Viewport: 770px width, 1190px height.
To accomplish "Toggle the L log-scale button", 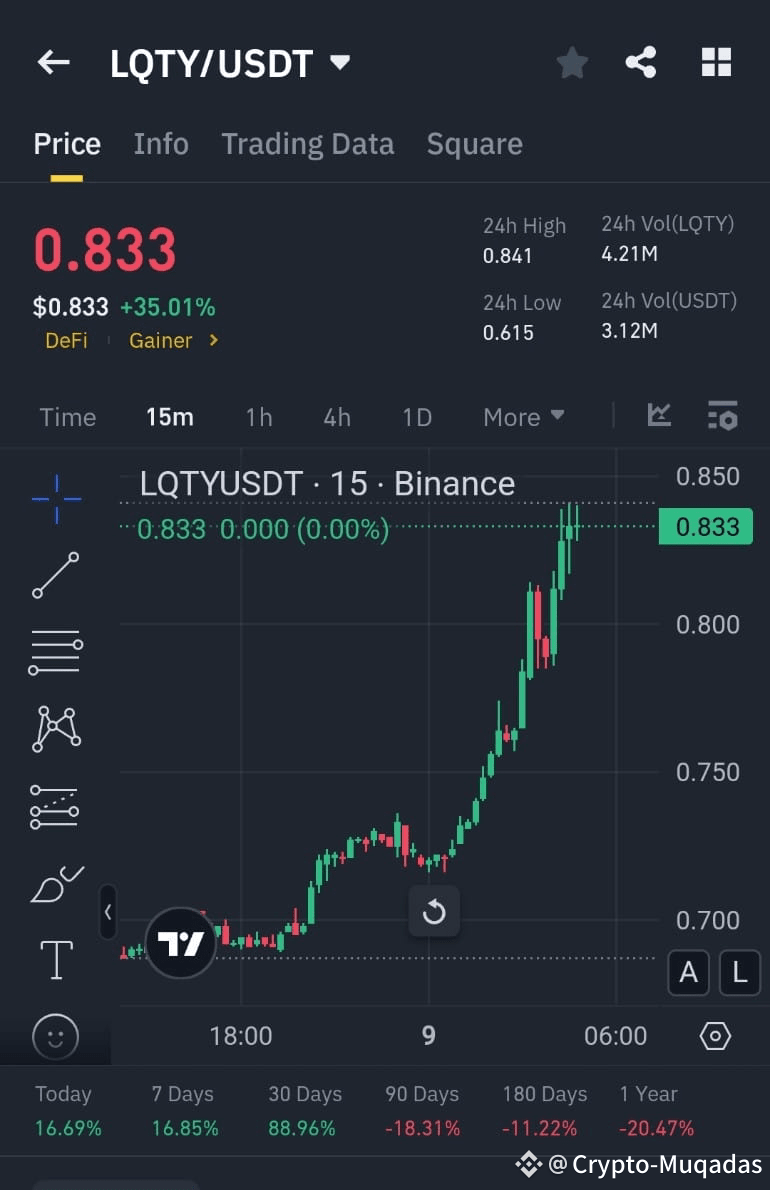I will point(740,972).
